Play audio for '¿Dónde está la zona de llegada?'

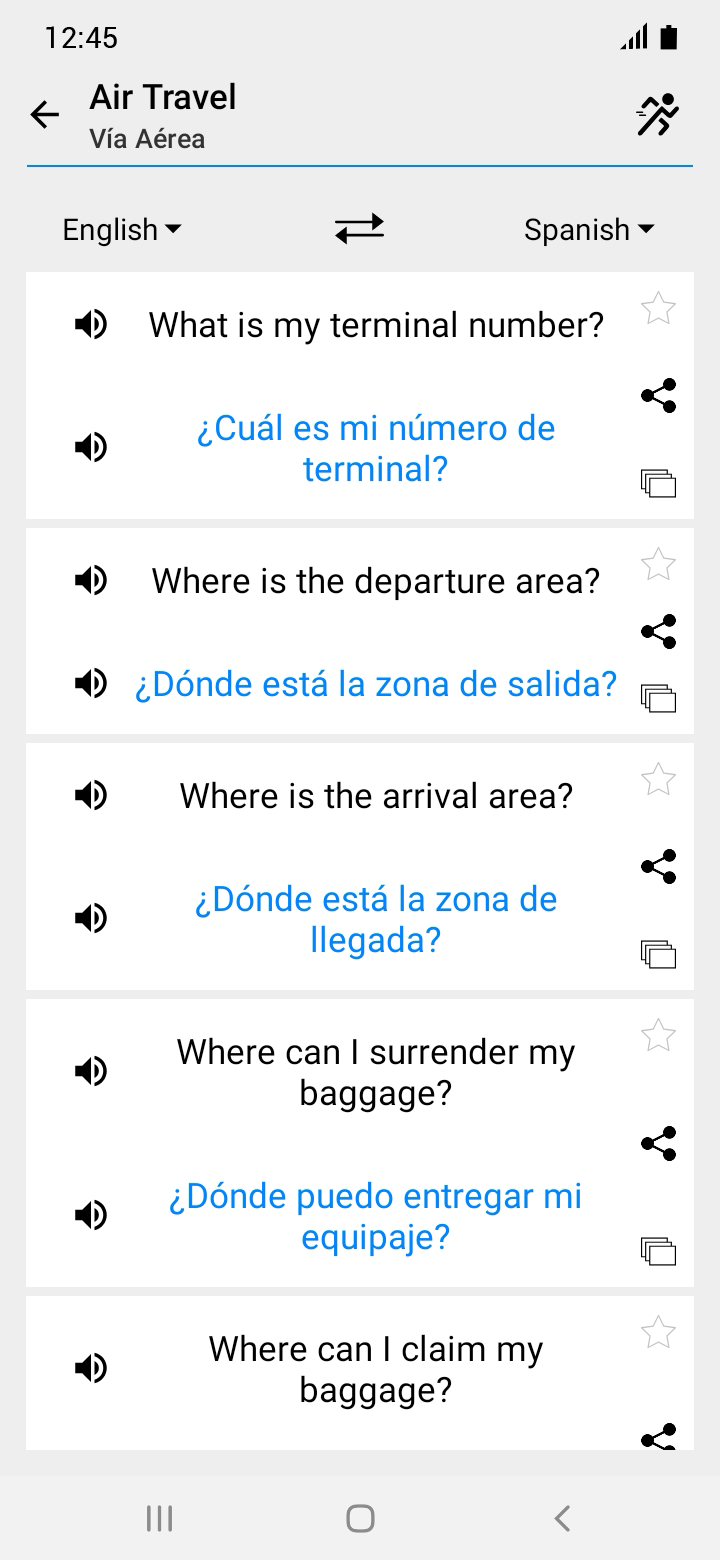[91, 918]
